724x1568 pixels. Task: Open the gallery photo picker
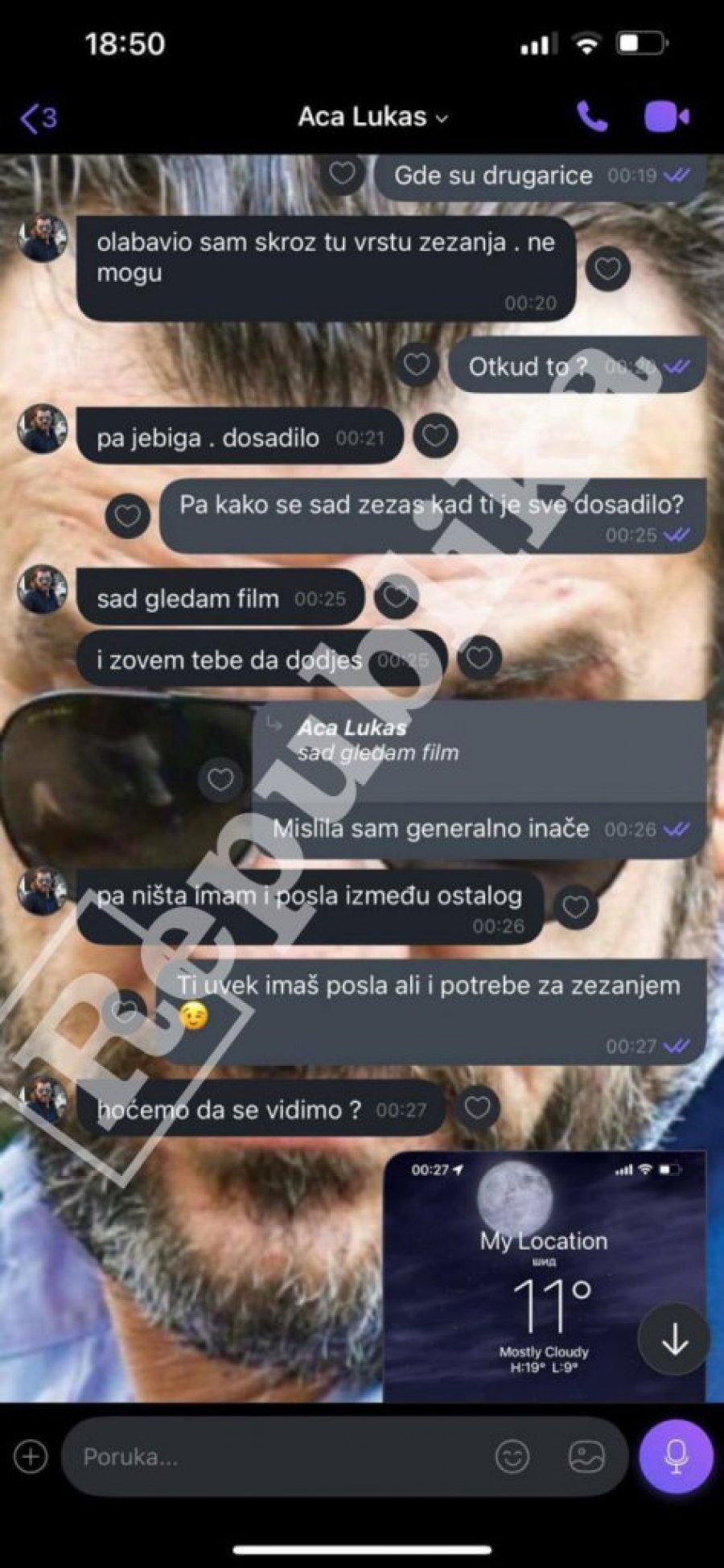tap(586, 1457)
